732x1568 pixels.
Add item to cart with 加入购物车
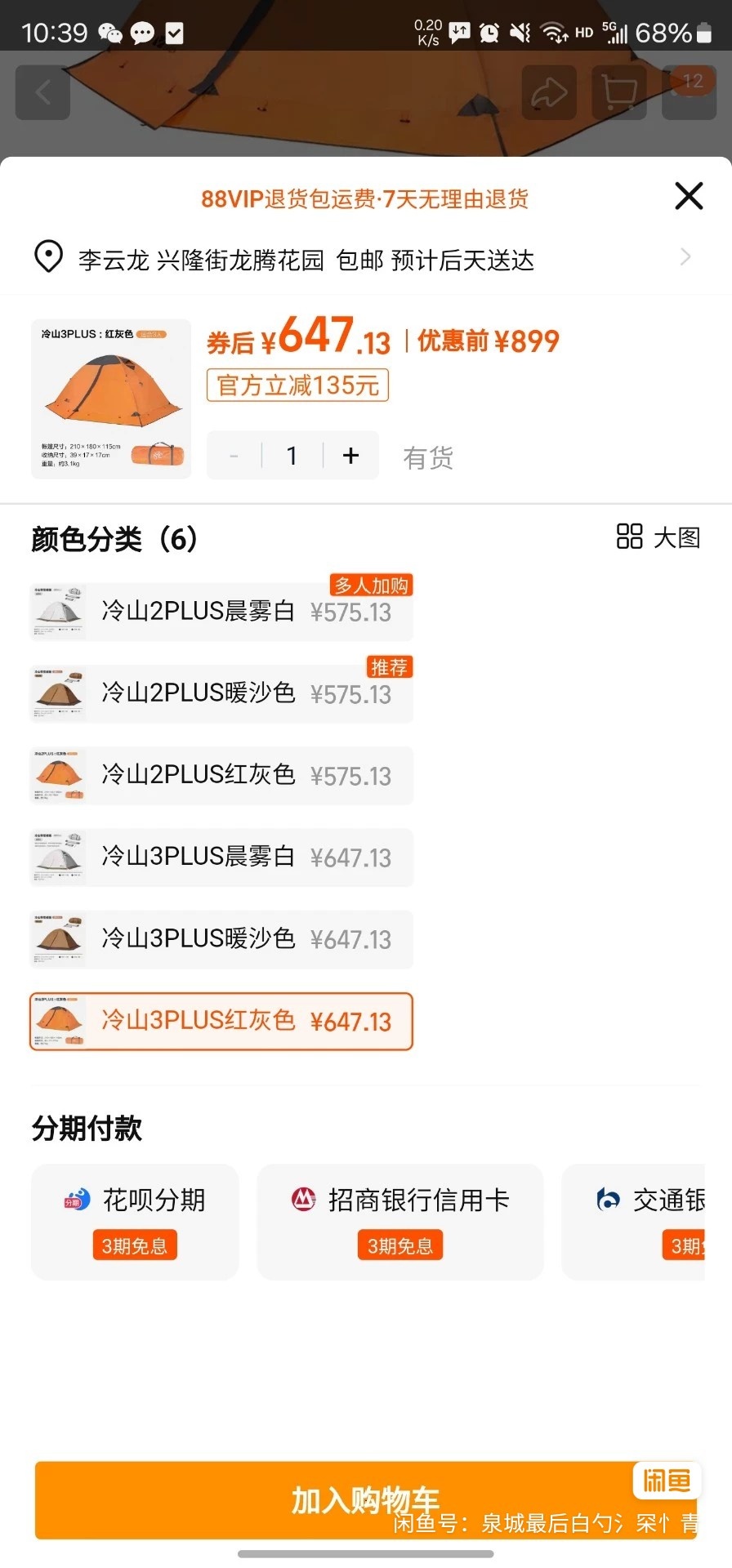(x=366, y=1500)
